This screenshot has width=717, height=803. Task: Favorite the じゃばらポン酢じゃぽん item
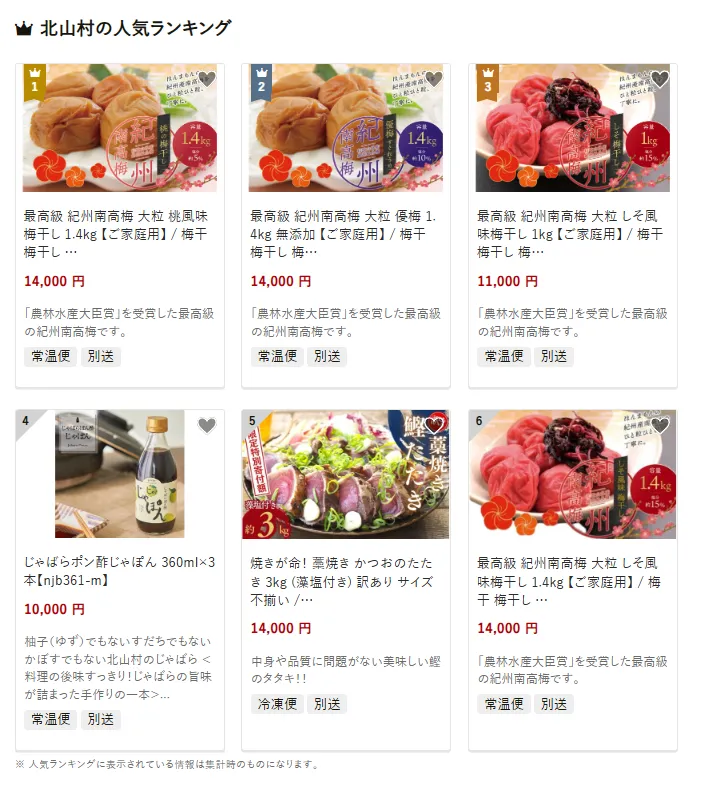click(x=207, y=426)
